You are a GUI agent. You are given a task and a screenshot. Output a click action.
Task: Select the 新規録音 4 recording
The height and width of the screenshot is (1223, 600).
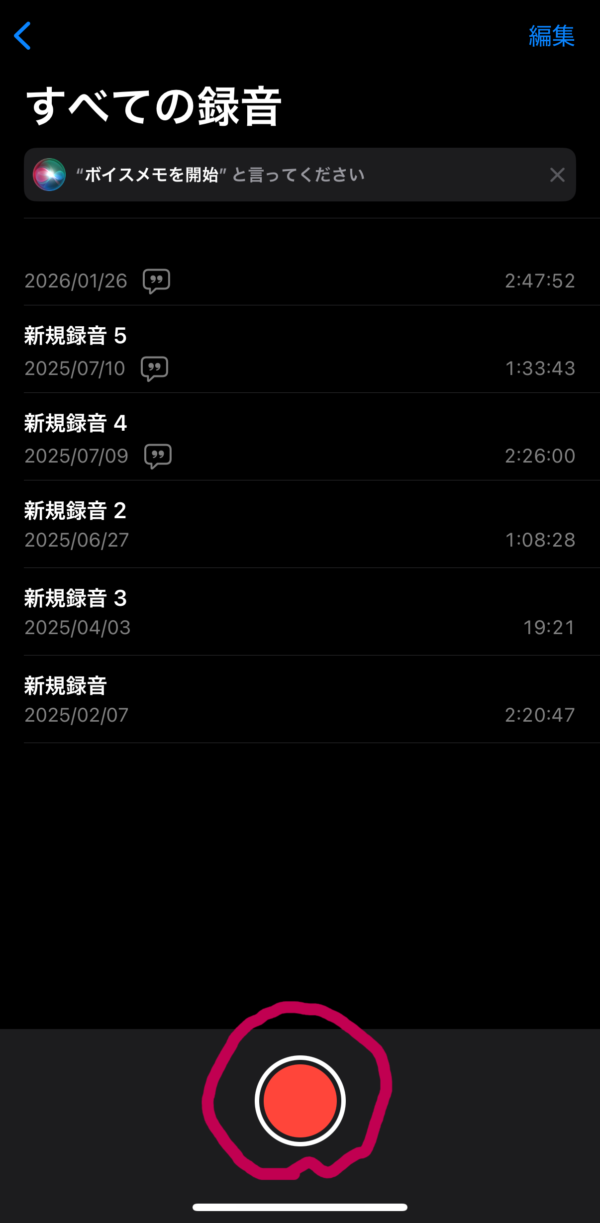point(299,439)
